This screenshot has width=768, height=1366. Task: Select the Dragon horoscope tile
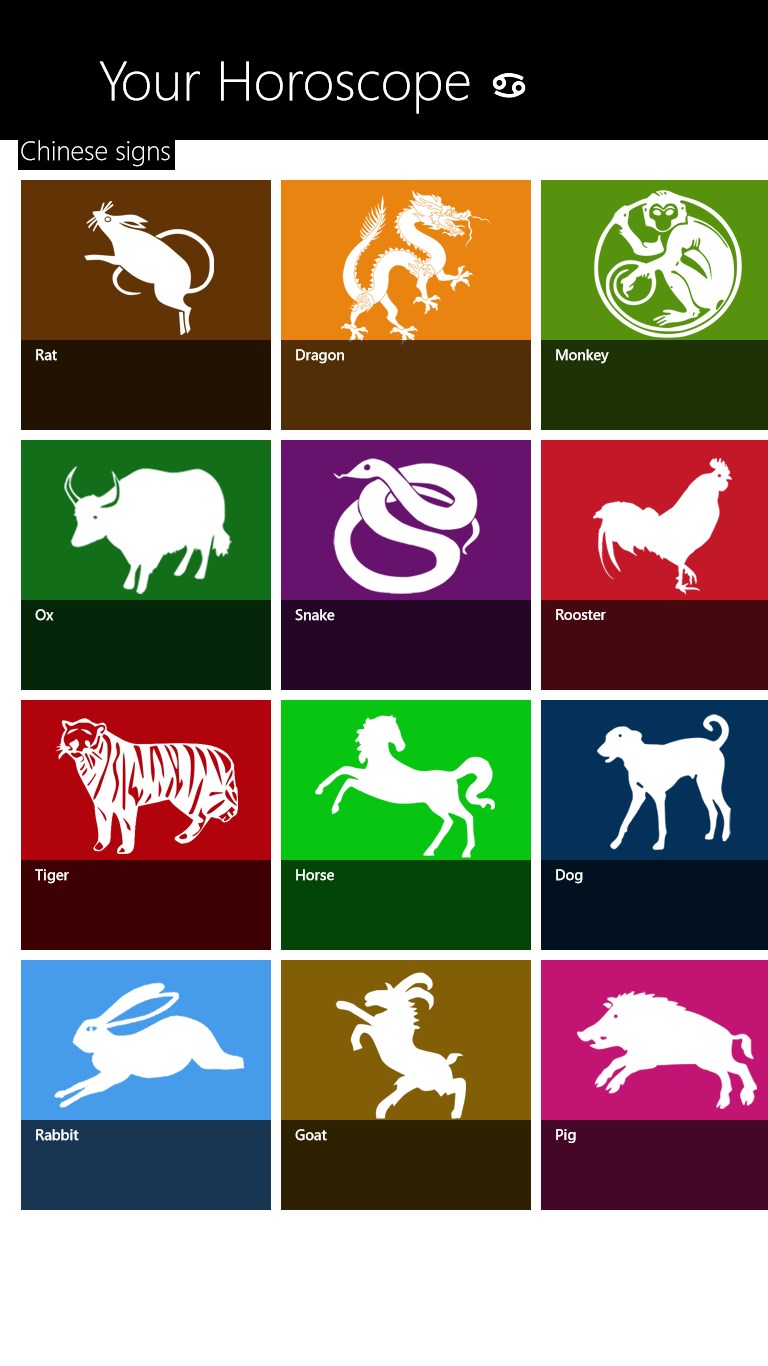tap(406, 305)
